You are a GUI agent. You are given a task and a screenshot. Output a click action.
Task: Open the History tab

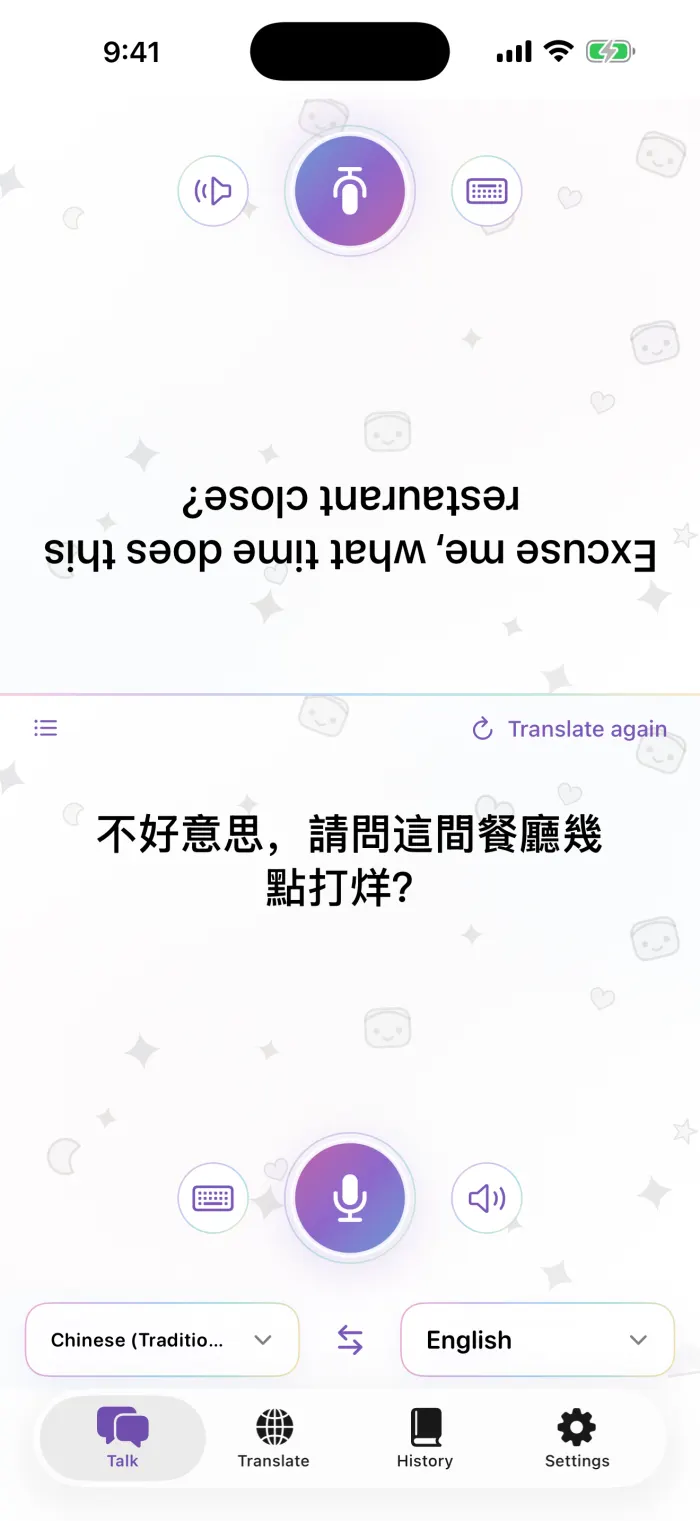click(x=425, y=1438)
